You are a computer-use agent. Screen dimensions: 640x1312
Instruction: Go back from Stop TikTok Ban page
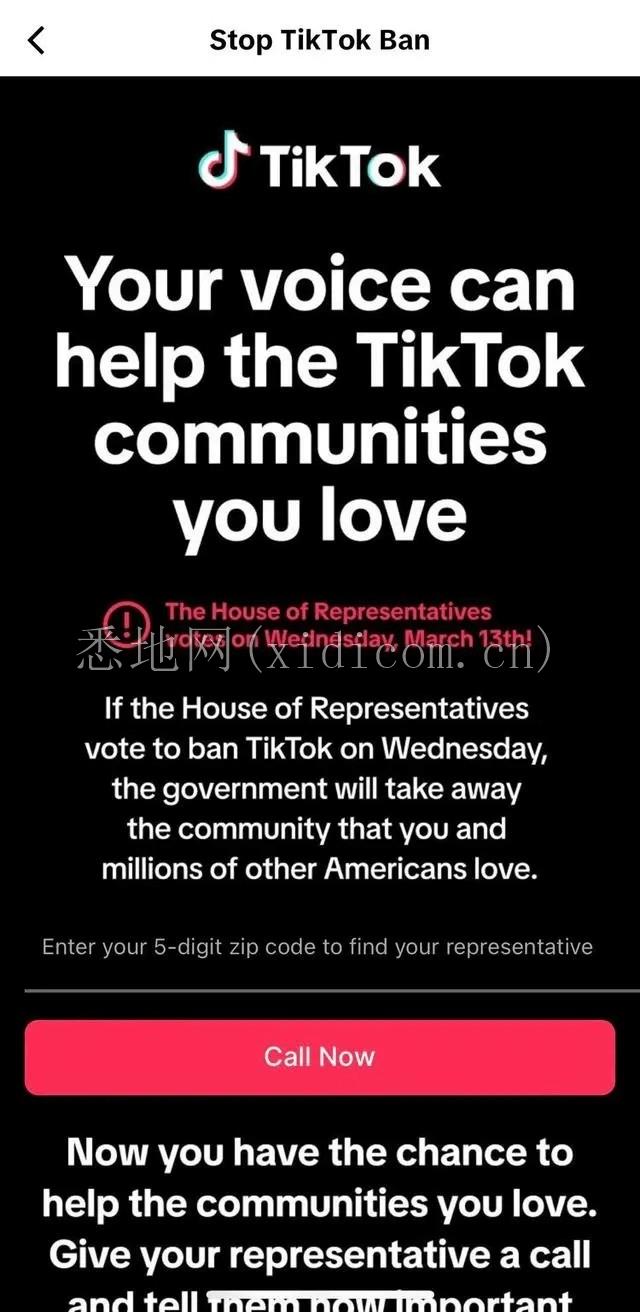tap(37, 41)
